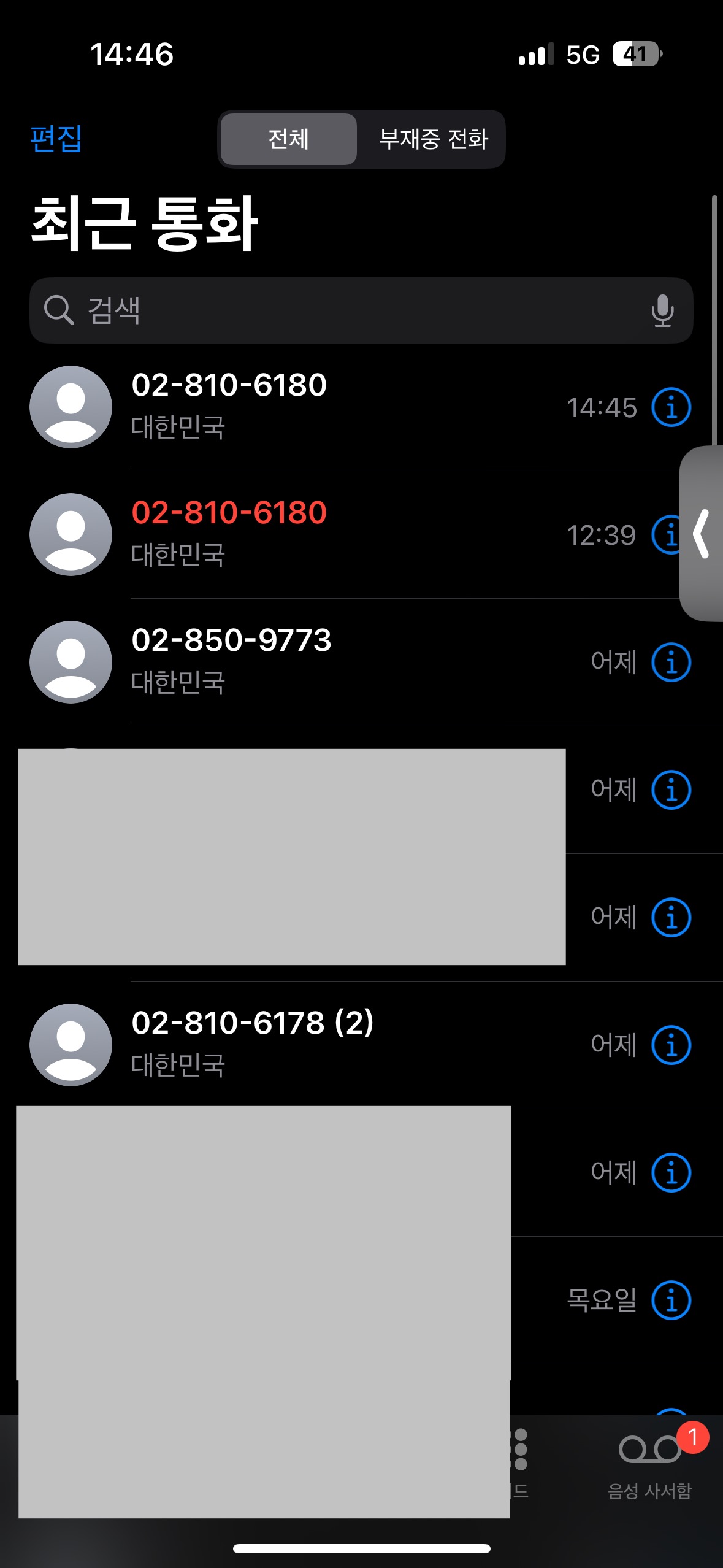
Task: Switch to the 전체 tab
Action: point(288,139)
